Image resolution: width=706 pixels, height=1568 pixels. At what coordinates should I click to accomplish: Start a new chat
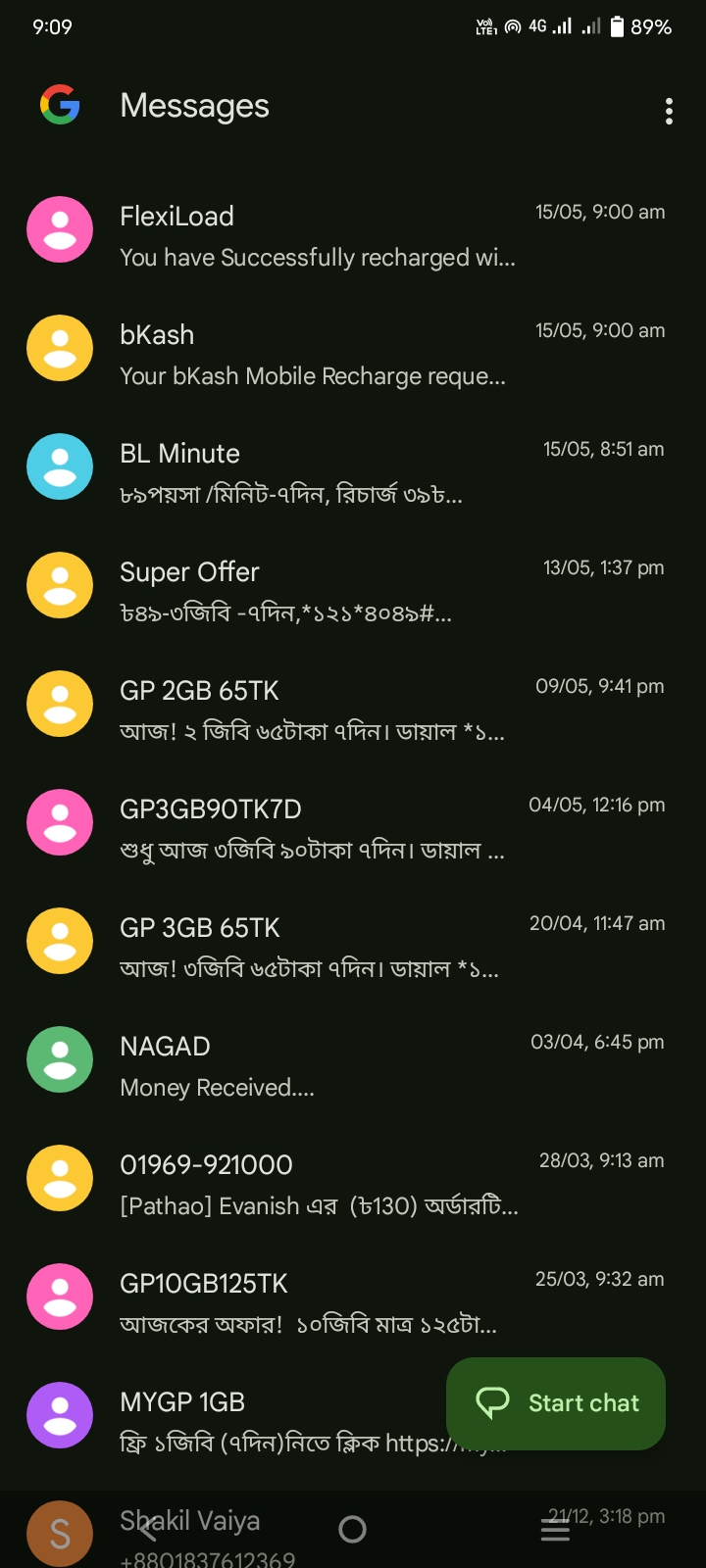556,1403
